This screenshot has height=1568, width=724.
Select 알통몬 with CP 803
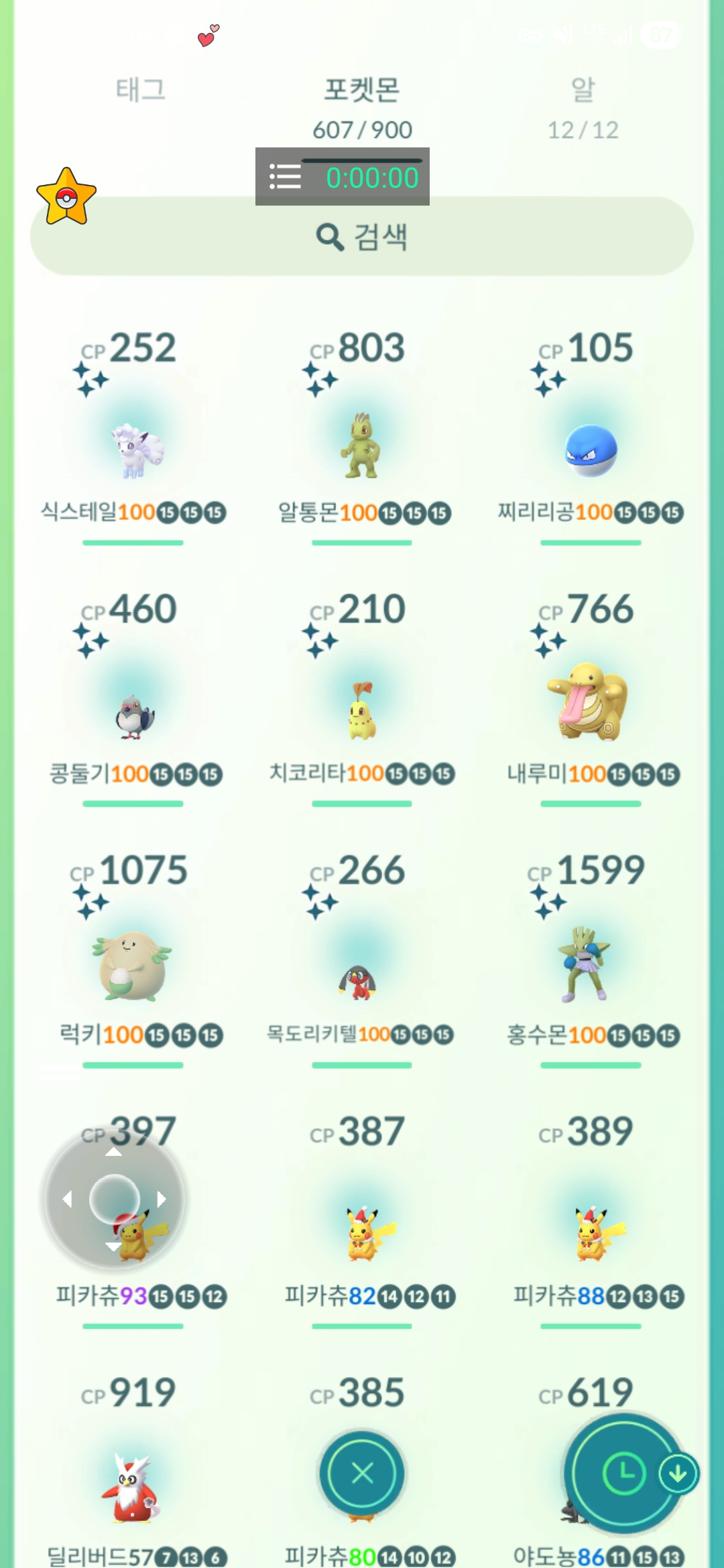click(362, 446)
